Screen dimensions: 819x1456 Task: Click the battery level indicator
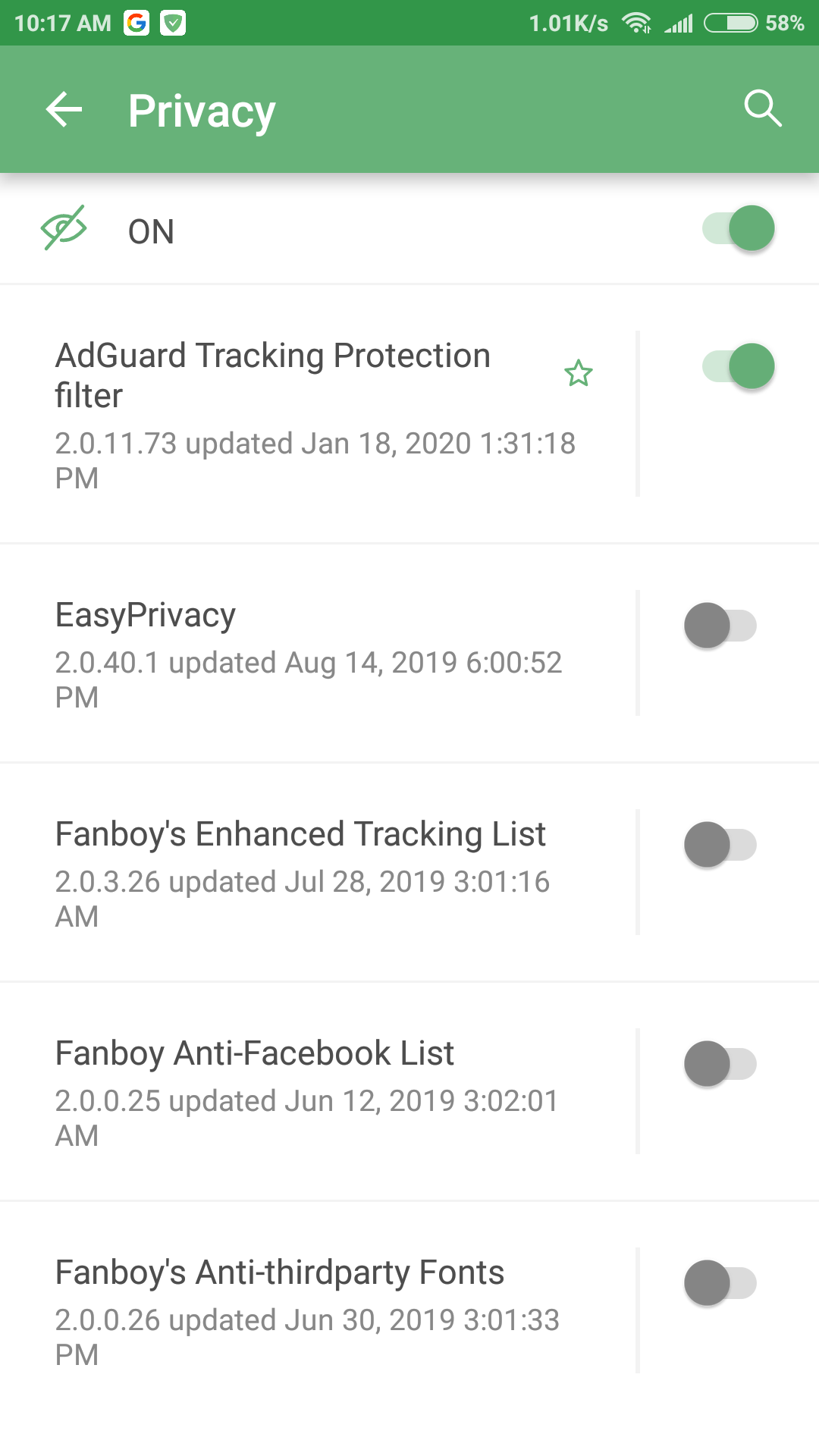[730, 23]
